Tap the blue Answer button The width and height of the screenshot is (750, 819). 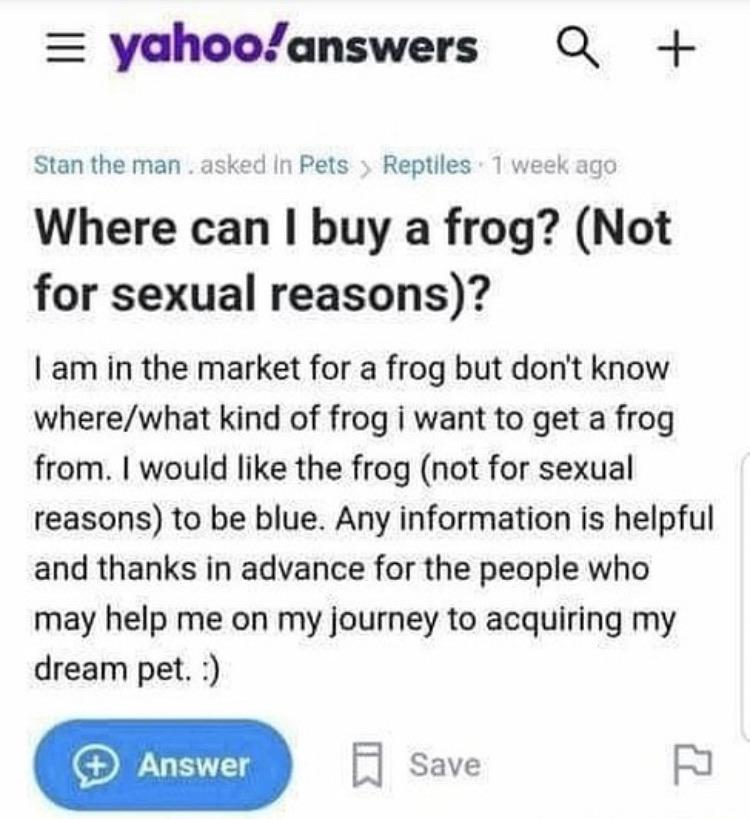click(162, 765)
